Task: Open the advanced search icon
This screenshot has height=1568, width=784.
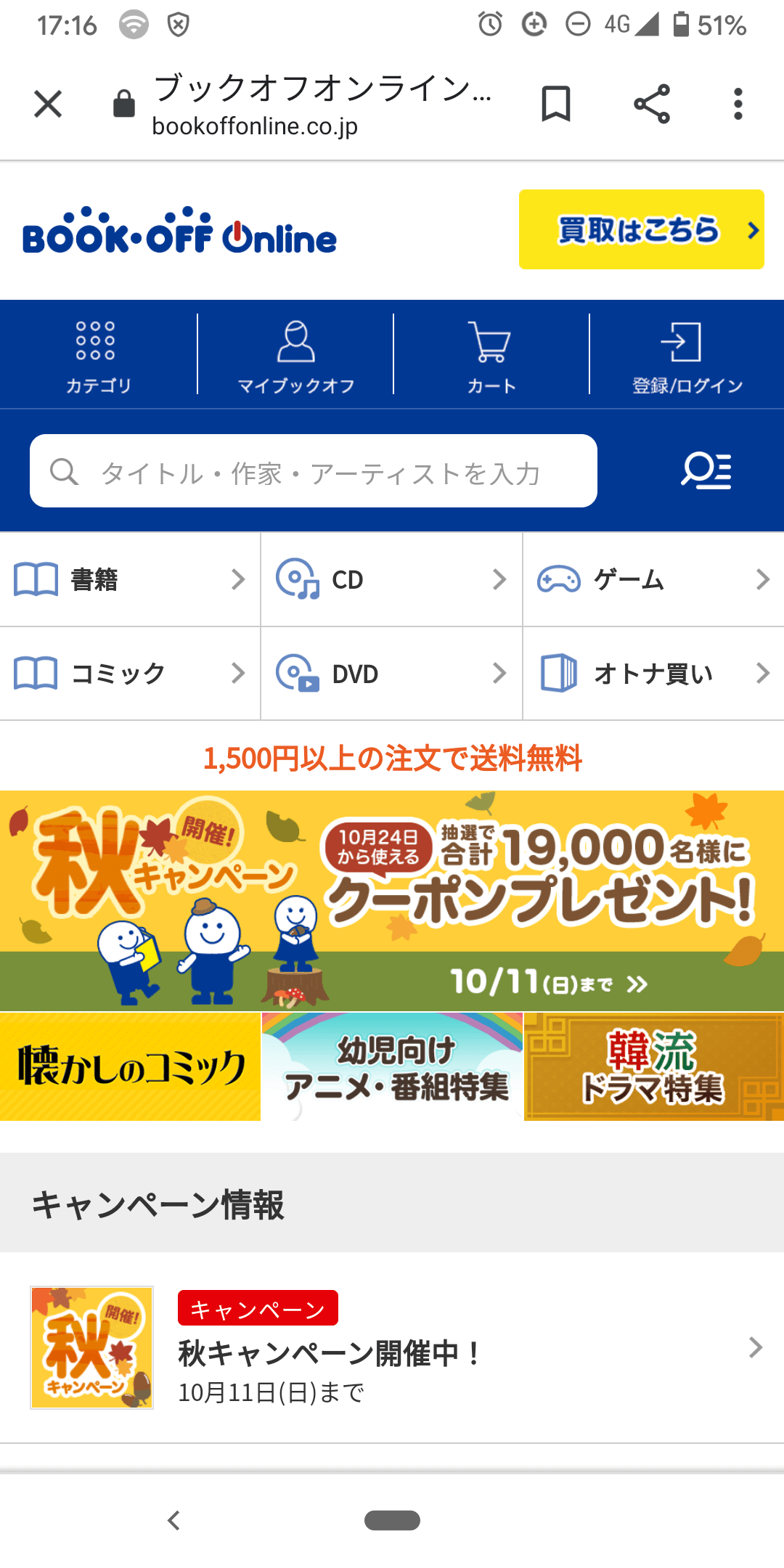Action: [x=706, y=470]
